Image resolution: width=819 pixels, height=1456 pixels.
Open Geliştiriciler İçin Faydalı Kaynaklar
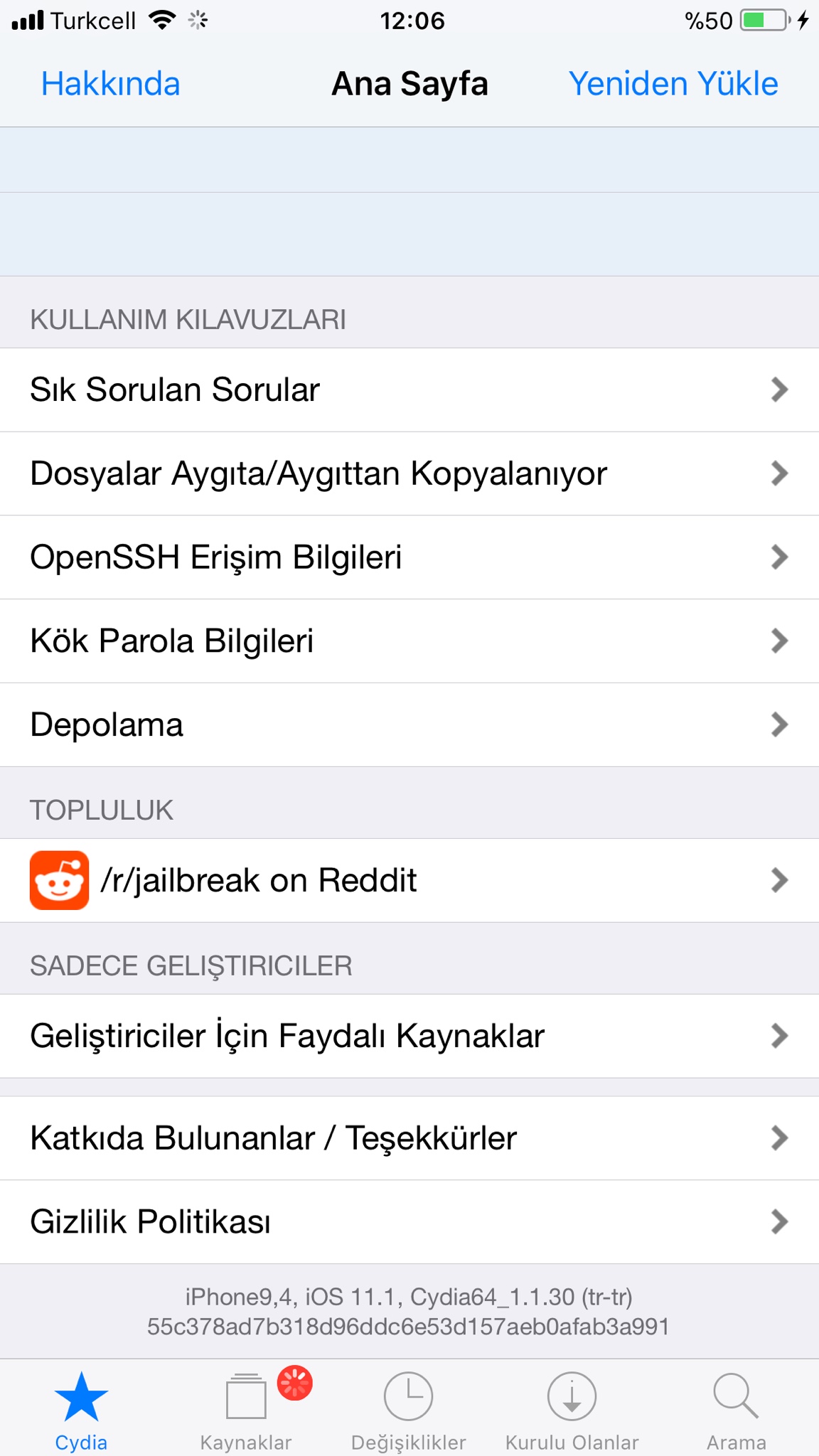point(409,1036)
